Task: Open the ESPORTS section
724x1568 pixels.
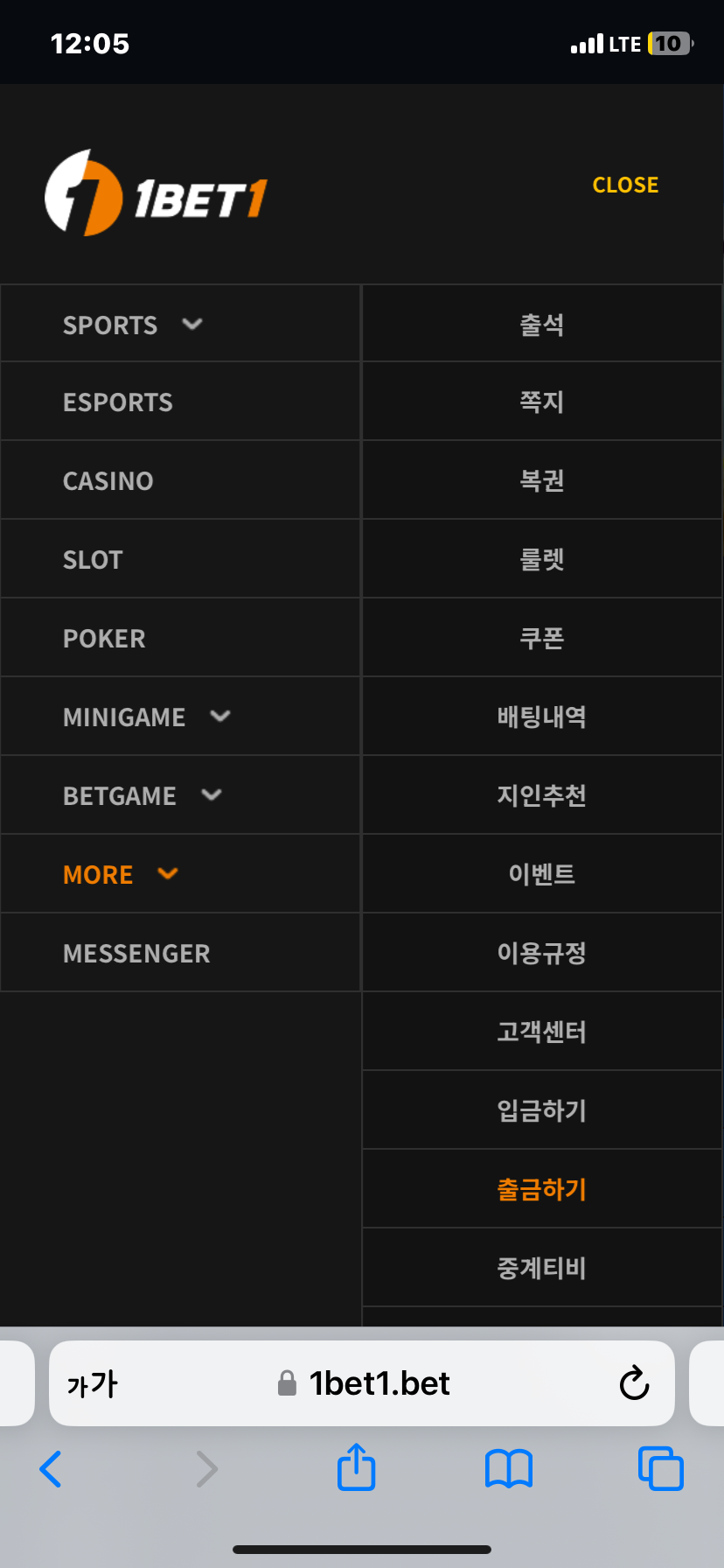Action: pyautogui.click(x=181, y=402)
